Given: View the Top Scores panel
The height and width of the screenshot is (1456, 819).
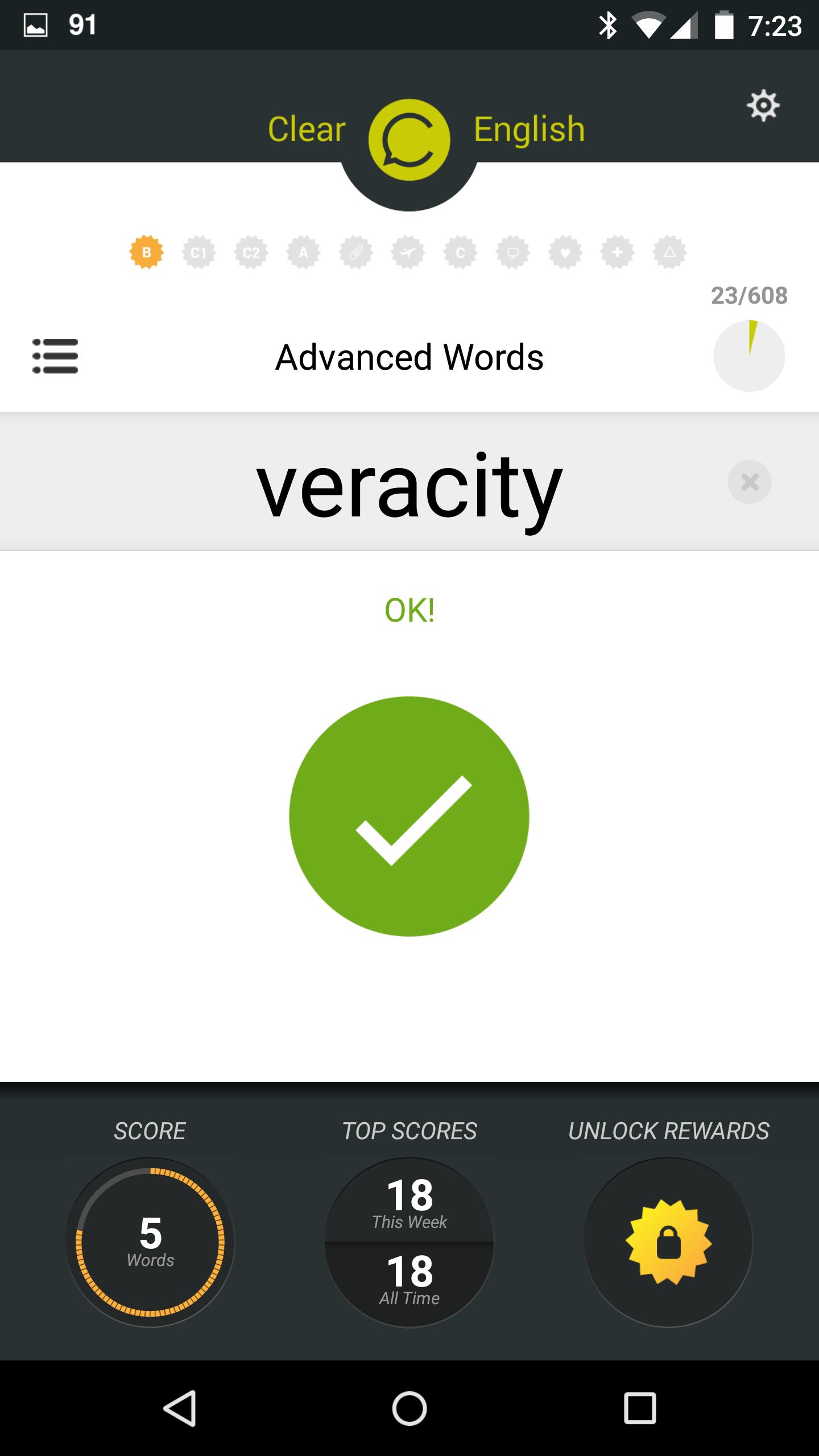Looking at the screenshot, I should tap(409, 1242).
